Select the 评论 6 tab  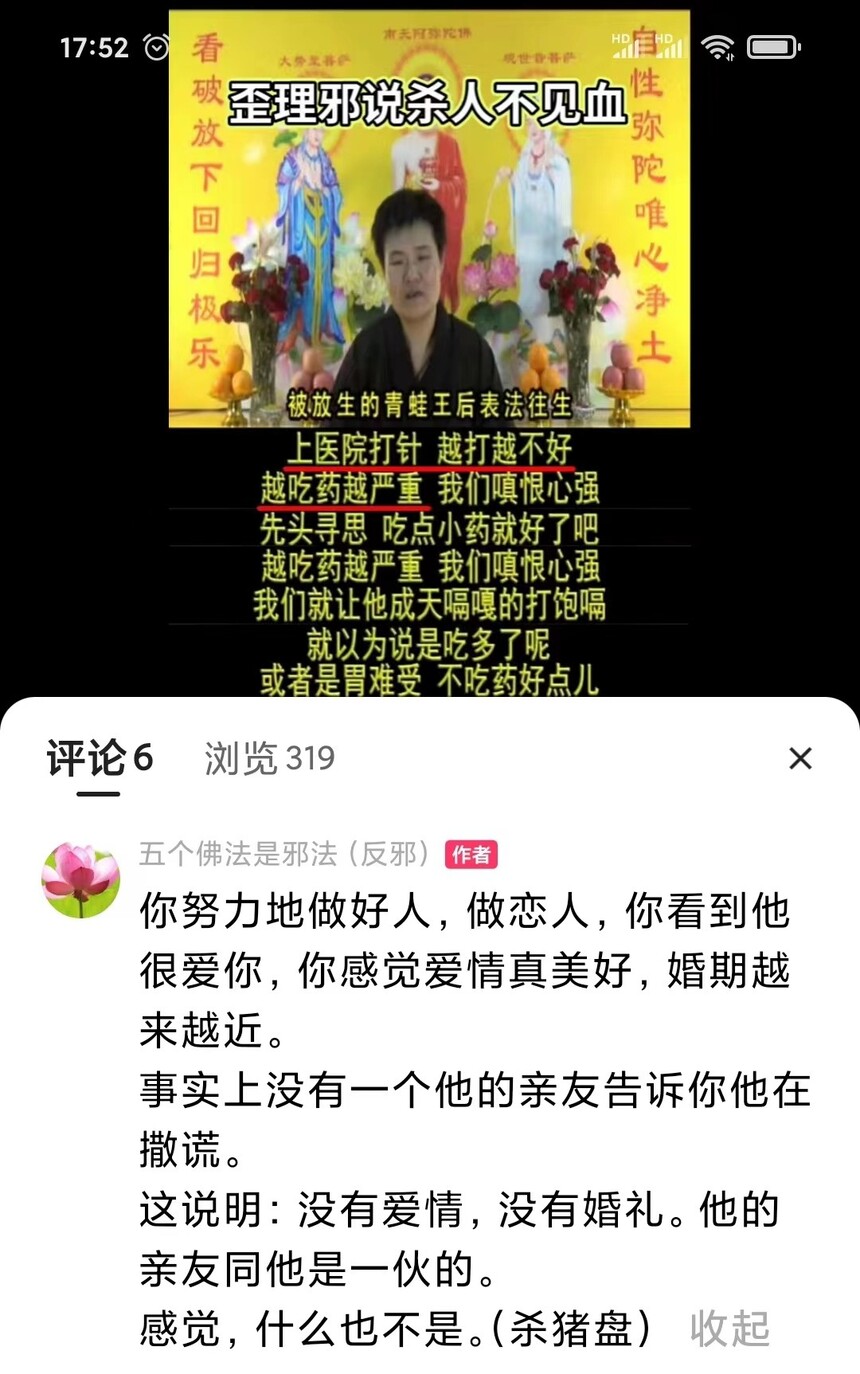tap(99, 759)
